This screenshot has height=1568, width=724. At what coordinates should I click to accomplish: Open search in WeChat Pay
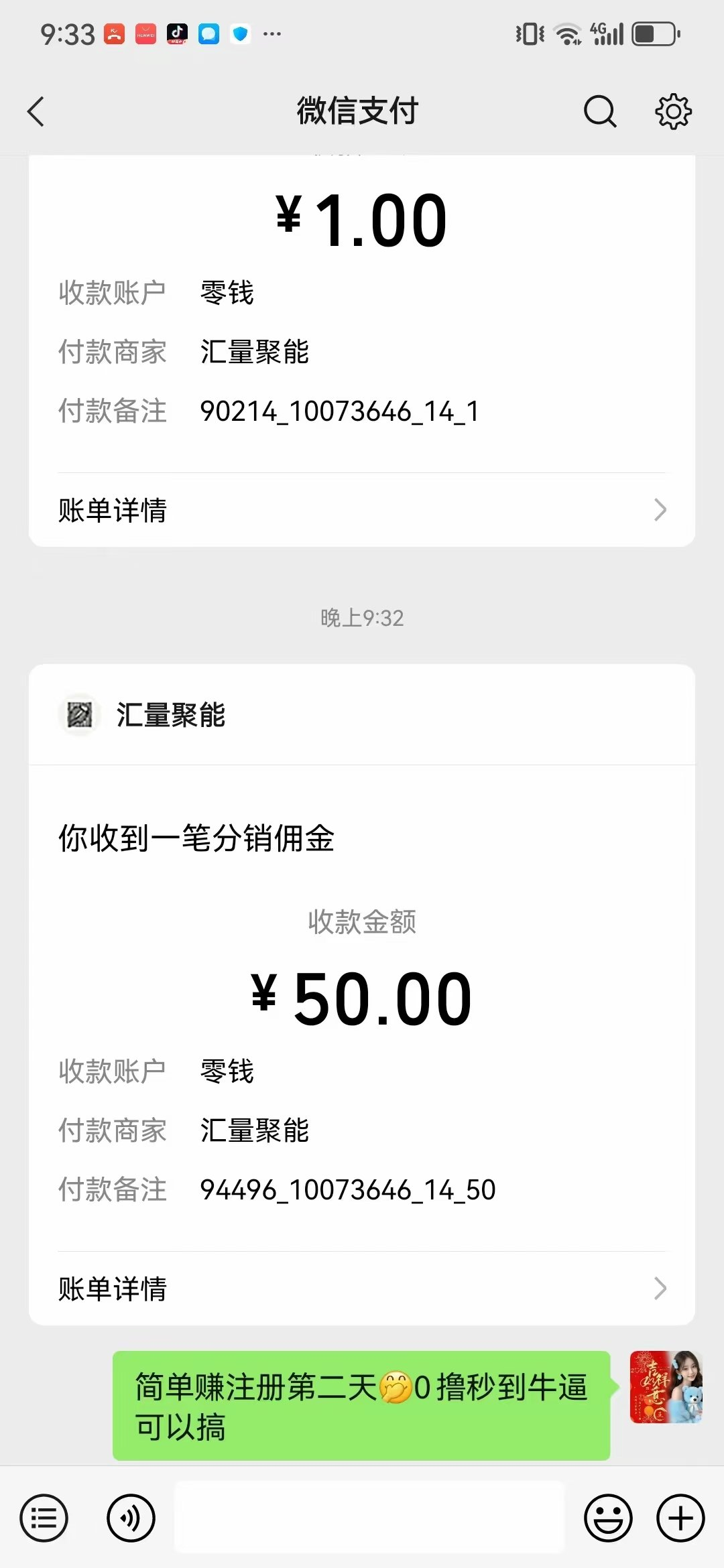600,111
